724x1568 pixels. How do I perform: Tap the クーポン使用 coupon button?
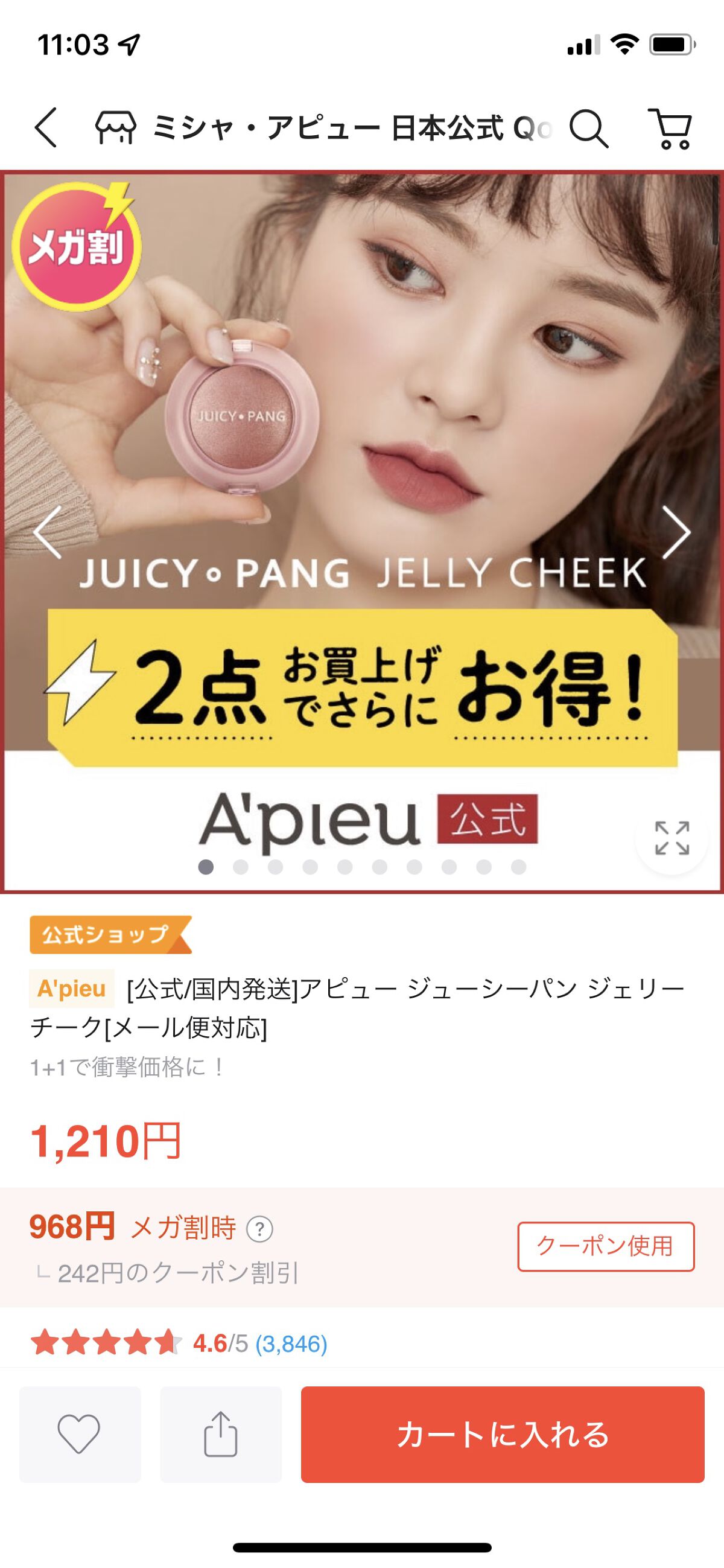pyautogui.click(x=605, y=1246)
